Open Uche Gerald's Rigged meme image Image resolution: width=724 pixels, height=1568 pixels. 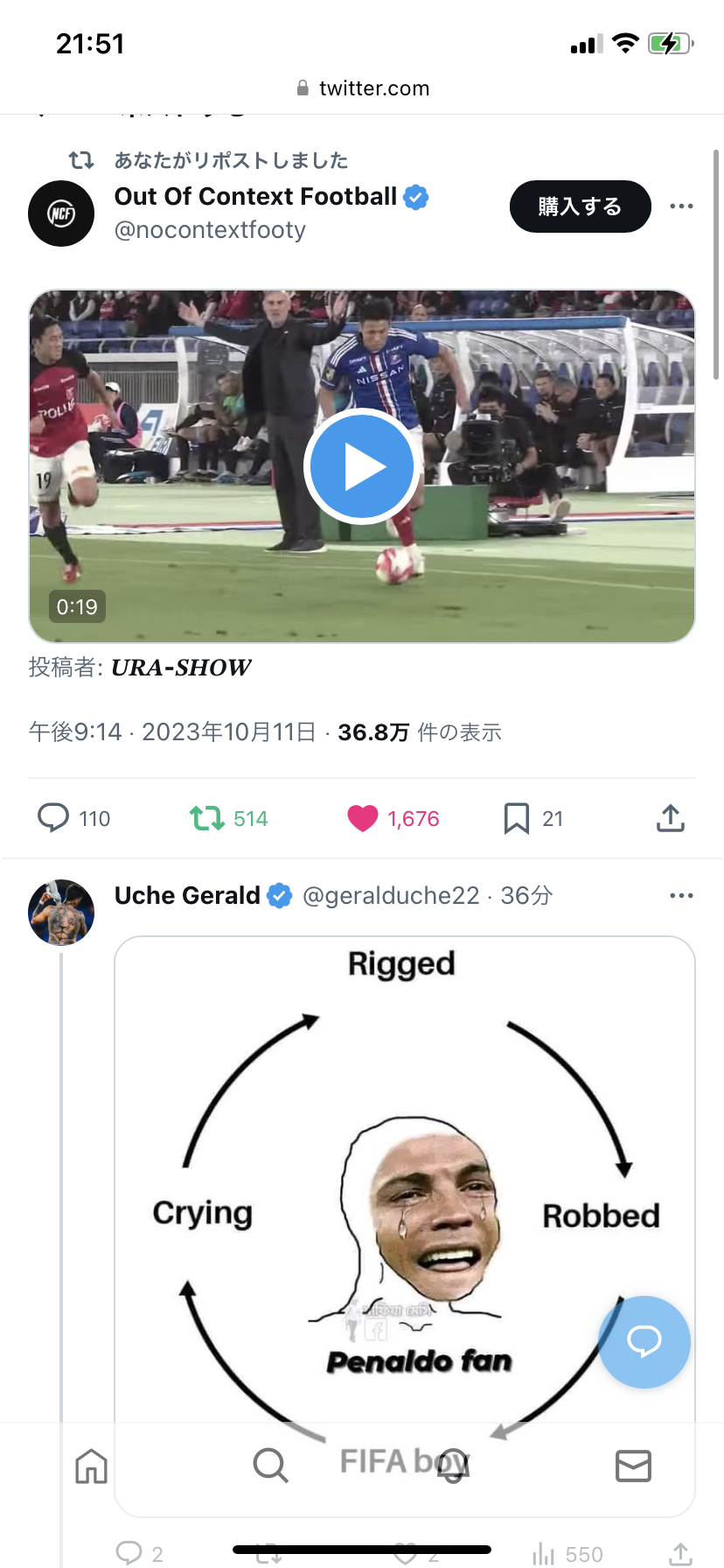pyautogui.click(x=404, y=1137)
